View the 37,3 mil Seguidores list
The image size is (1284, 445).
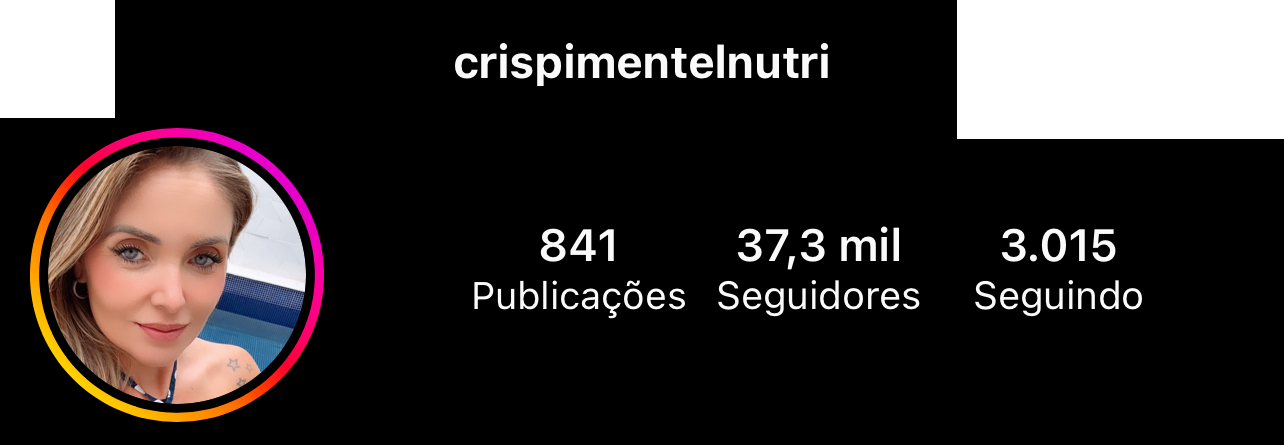coord(818,270)
